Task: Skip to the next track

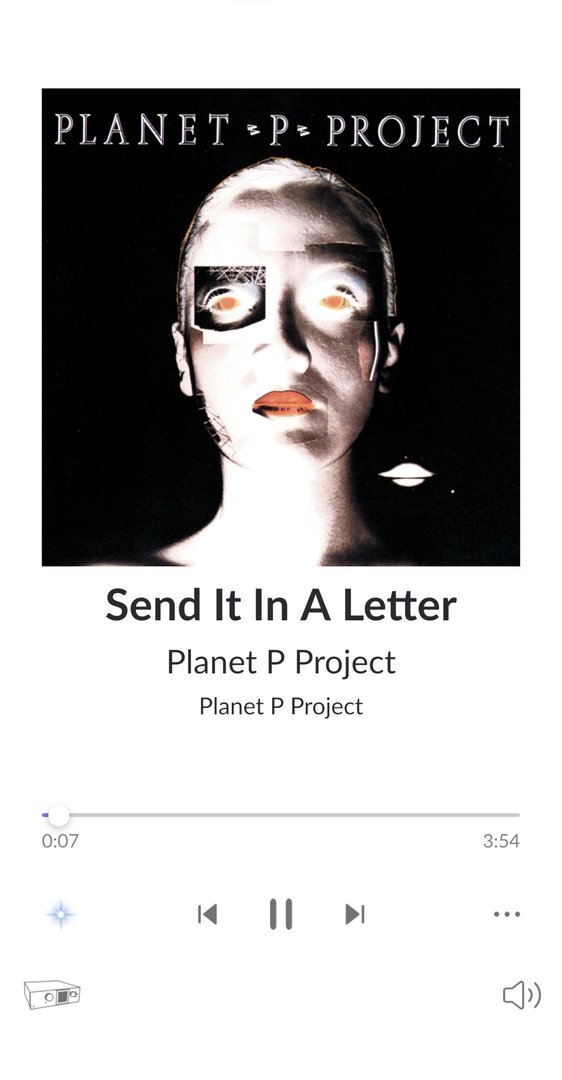Action: coord(355,914)
